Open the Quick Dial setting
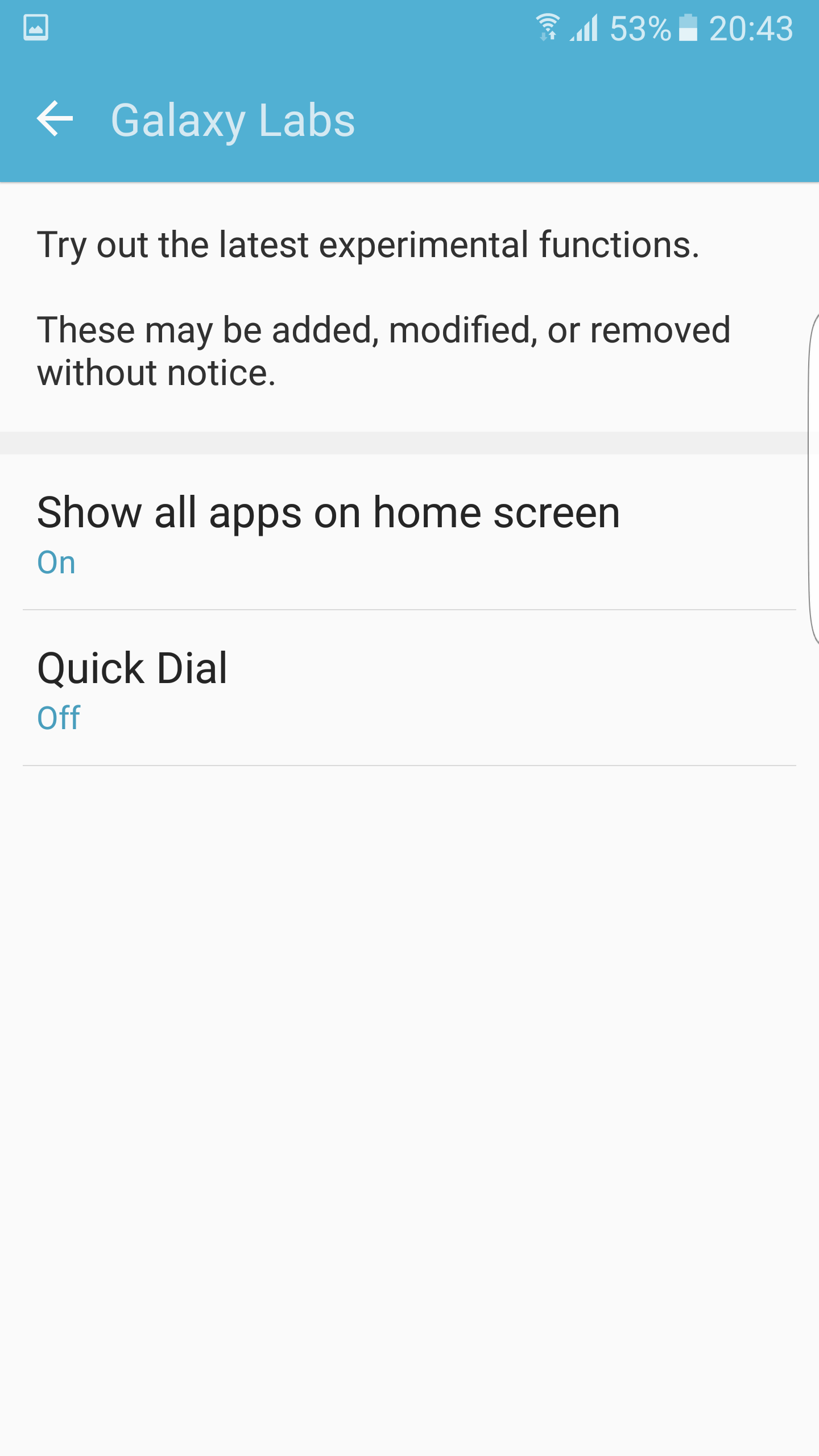 point(409,688)
